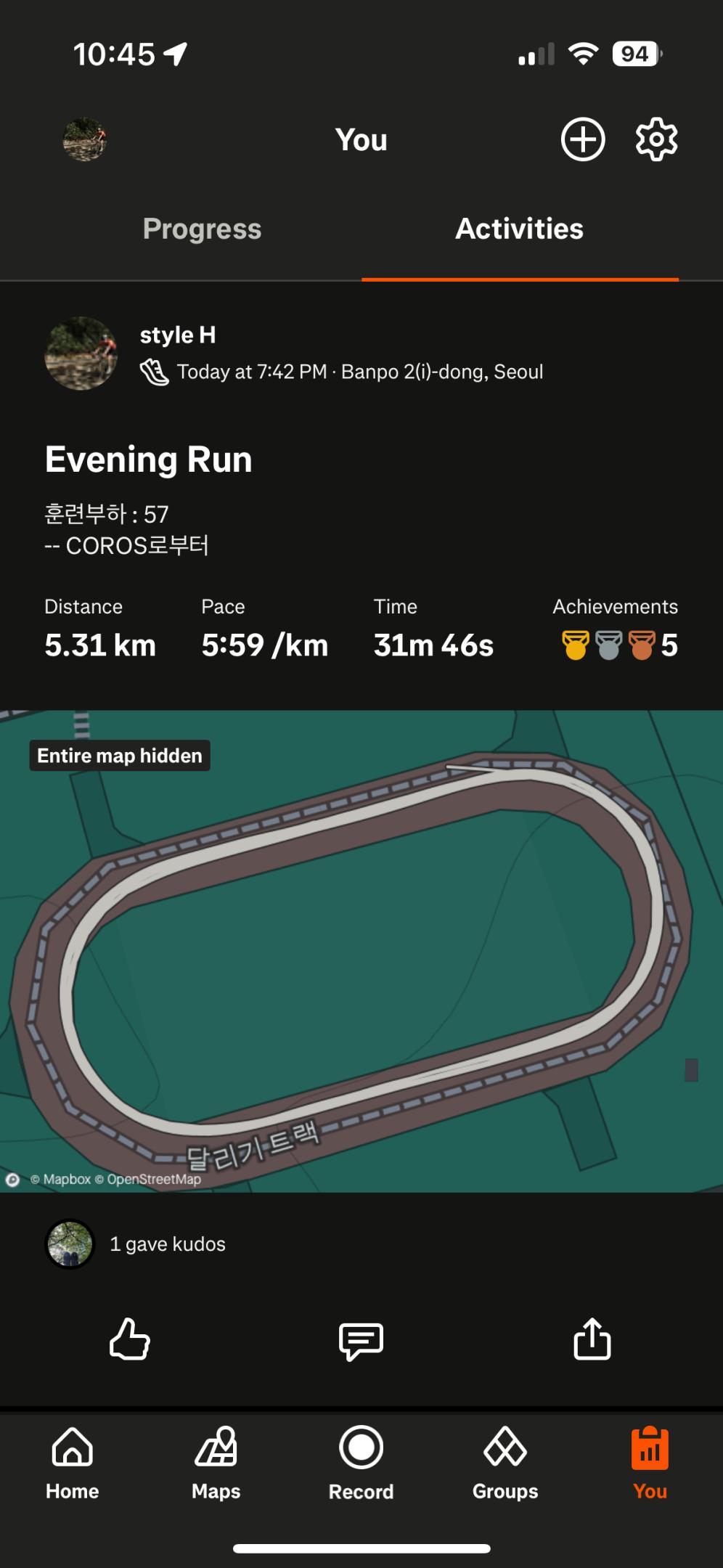Image resolution: width=723 pixels, height=1568 pixels.
Task: Share the Evening Run activity
Action: click(x=592, y=1339)
